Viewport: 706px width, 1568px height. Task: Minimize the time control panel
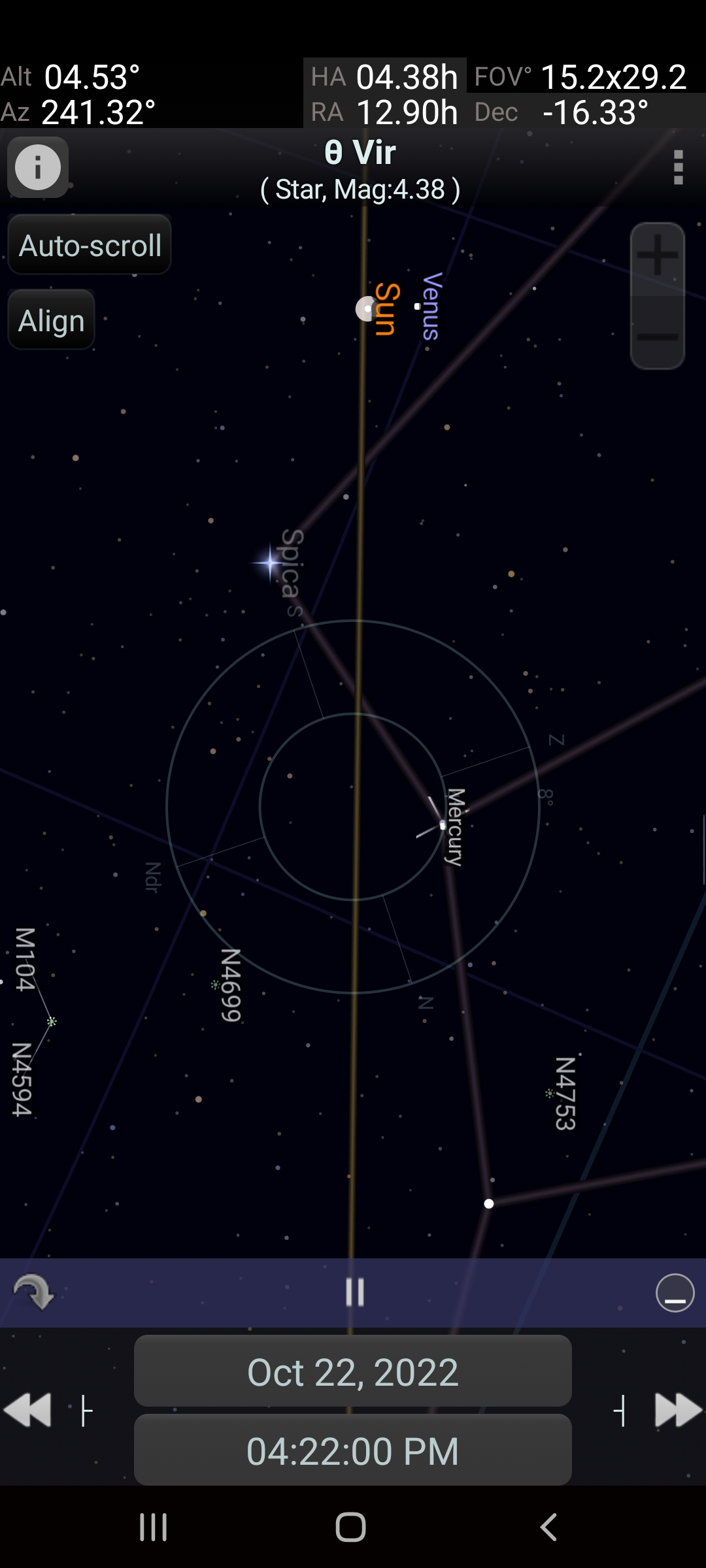675,1293
